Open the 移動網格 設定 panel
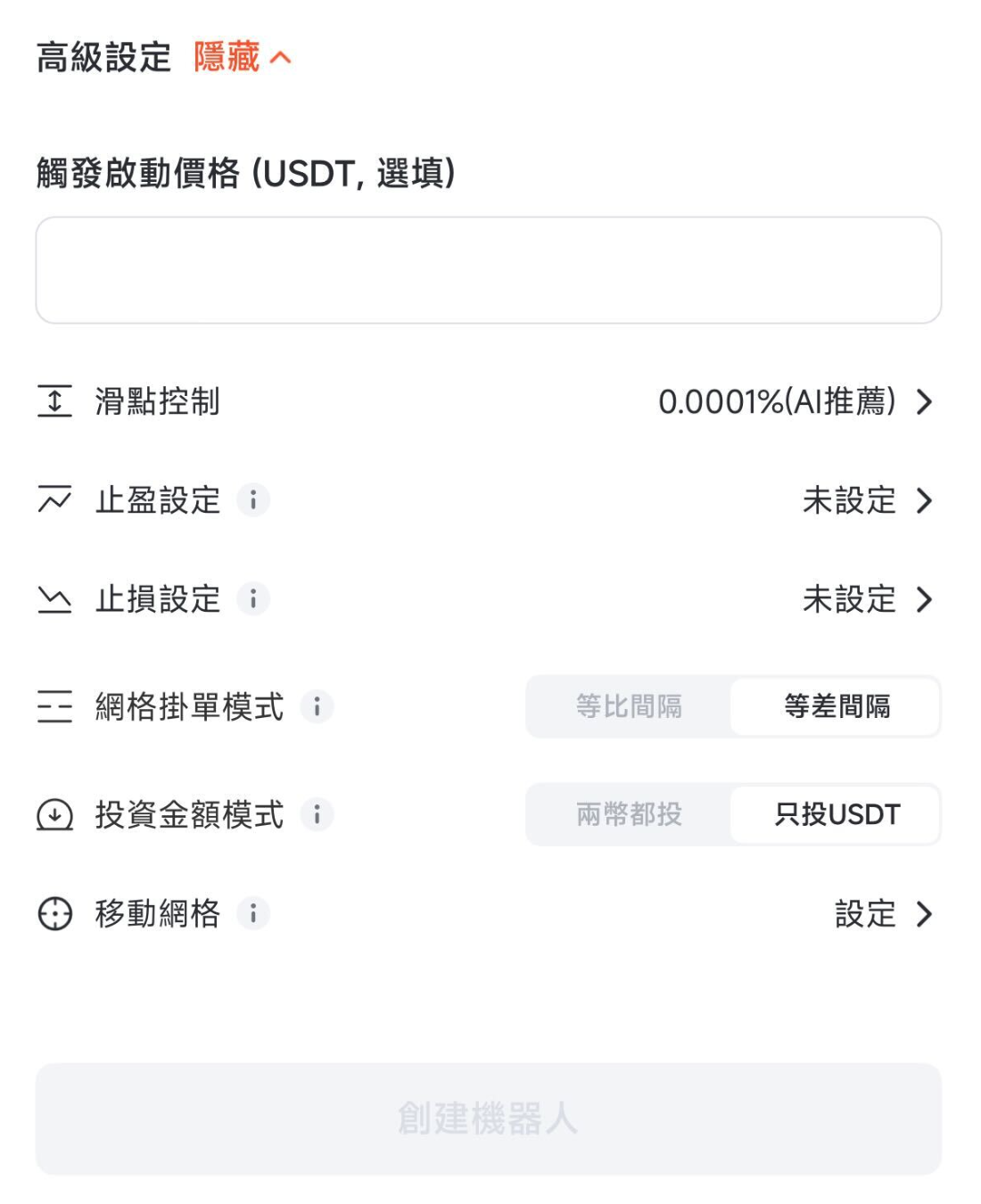This screenshot has height=1204, width=981. click(883, 913)
